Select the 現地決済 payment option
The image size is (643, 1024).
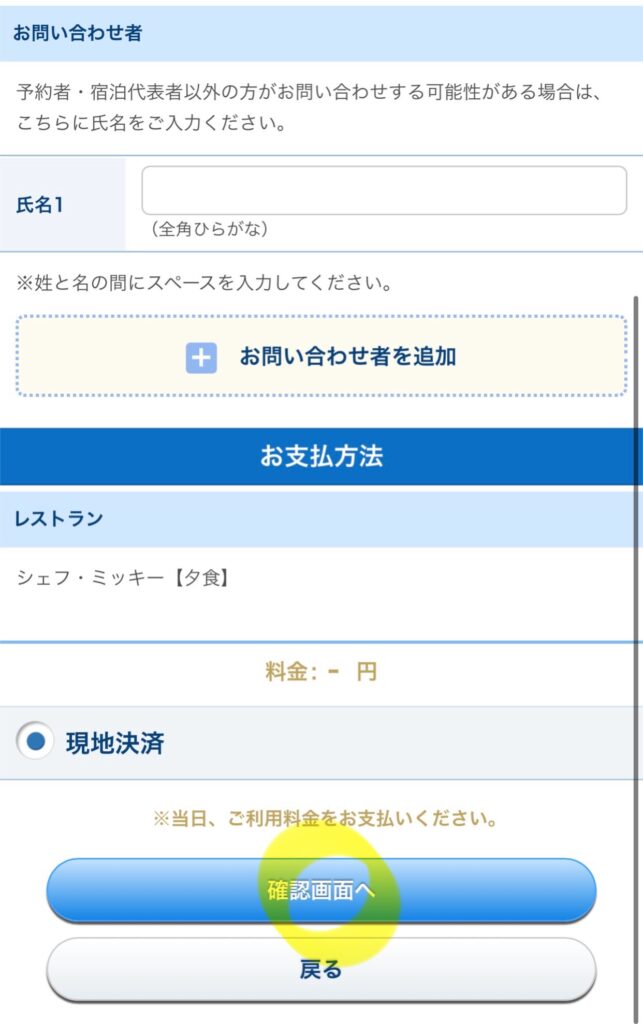pyautogui.click(x=37, y=742)
